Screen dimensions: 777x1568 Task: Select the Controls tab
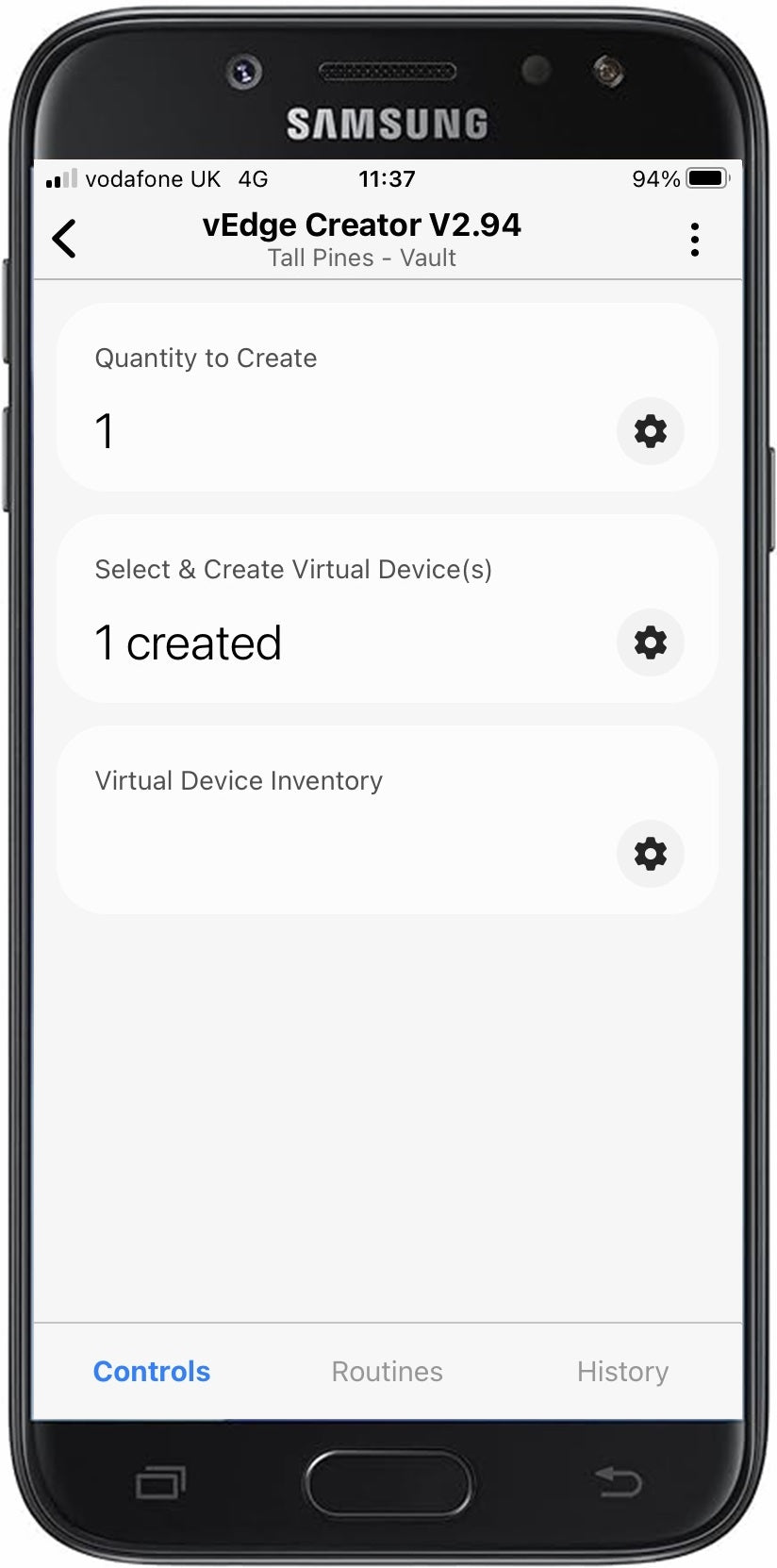(152, 1371)
